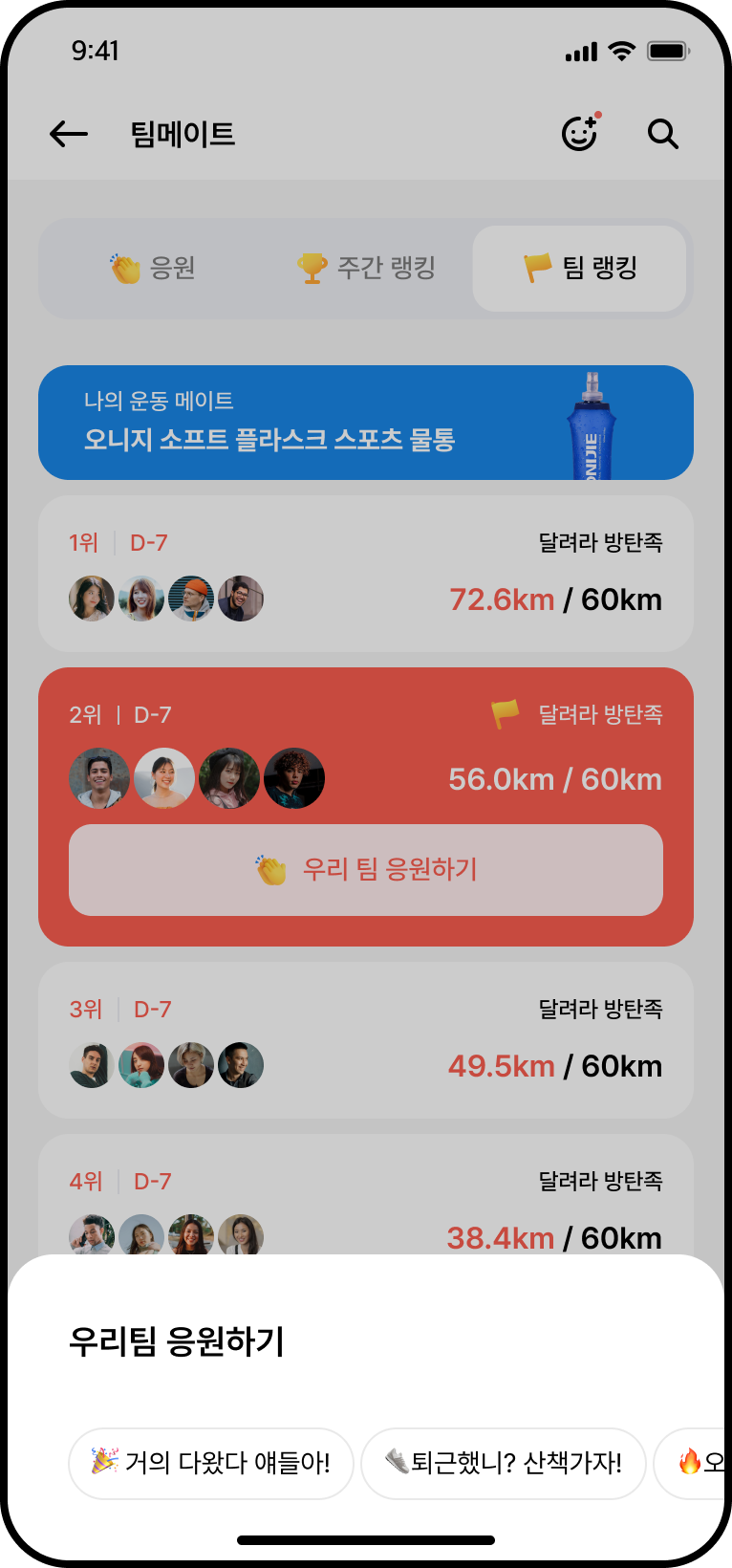This screenshot has height=1568, width=732.
Task: Switch to the 주간 랭킹 tab
Action: pos(367,268)
